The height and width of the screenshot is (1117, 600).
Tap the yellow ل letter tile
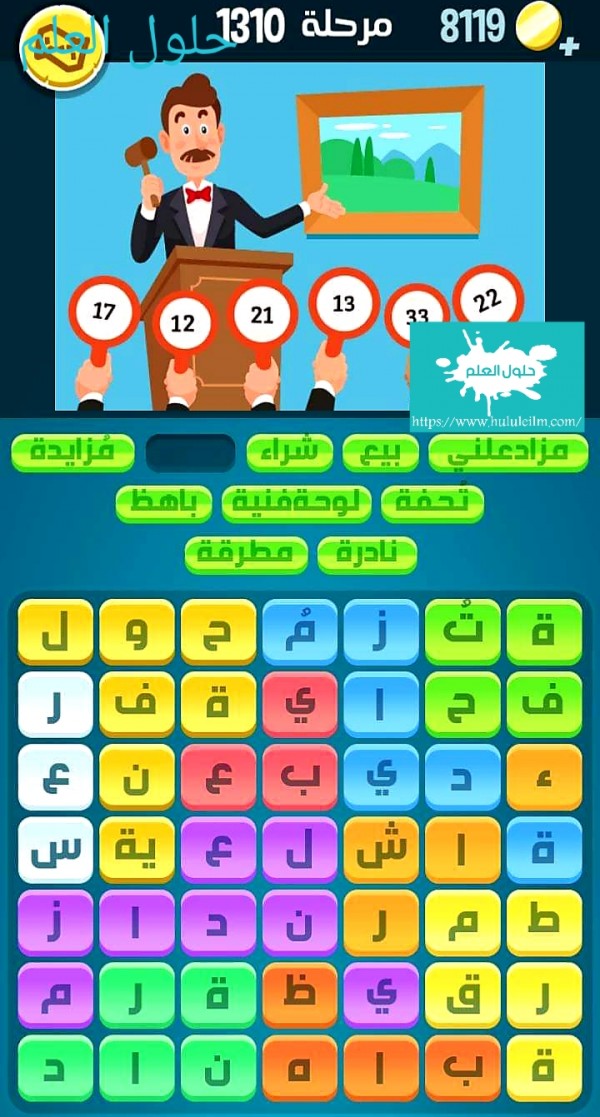pyautogui.click(x=55, y=633)
